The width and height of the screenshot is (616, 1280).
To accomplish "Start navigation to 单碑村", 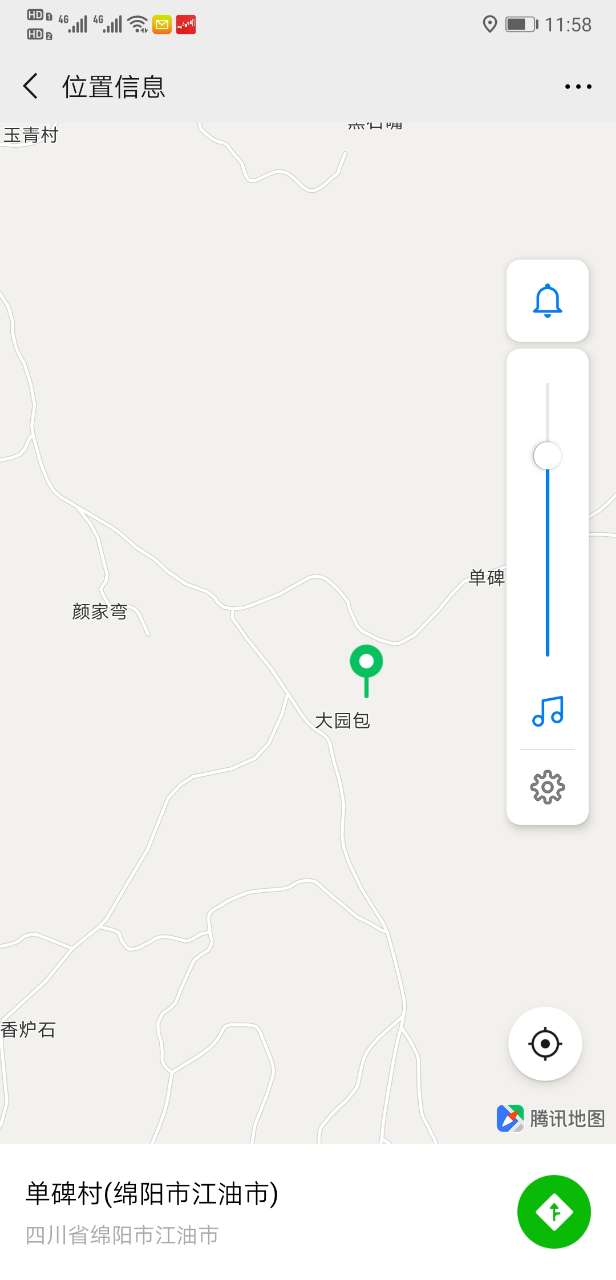I will coord(553,1211).
